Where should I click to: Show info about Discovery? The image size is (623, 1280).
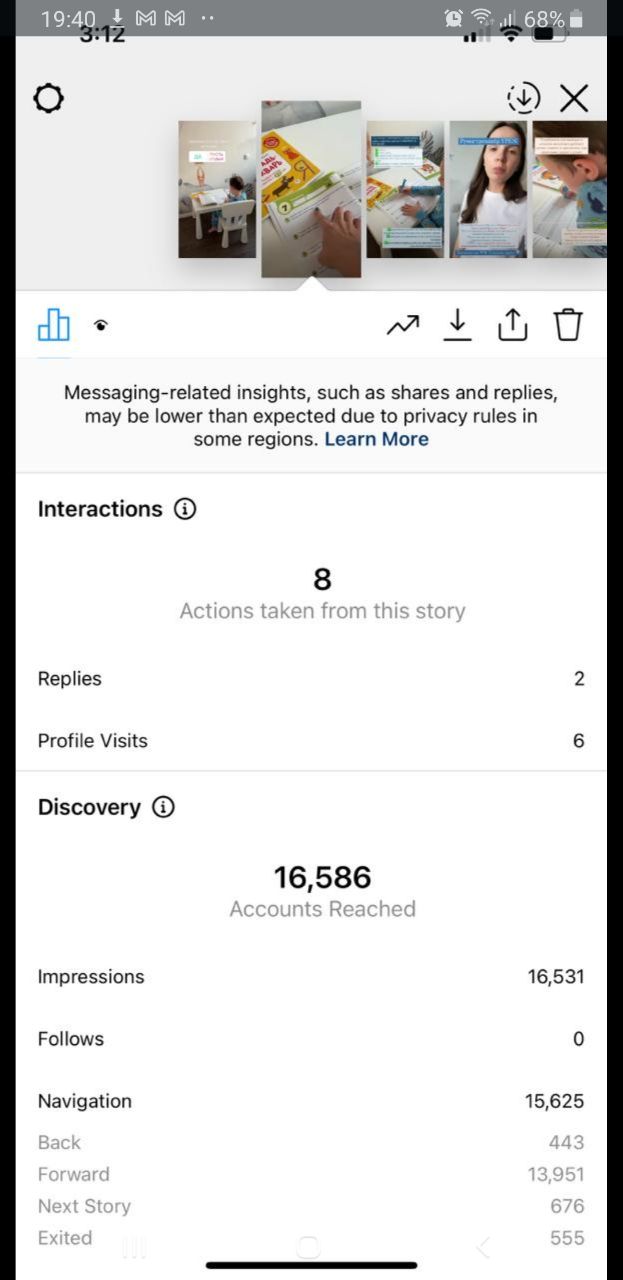coord(163,807)
